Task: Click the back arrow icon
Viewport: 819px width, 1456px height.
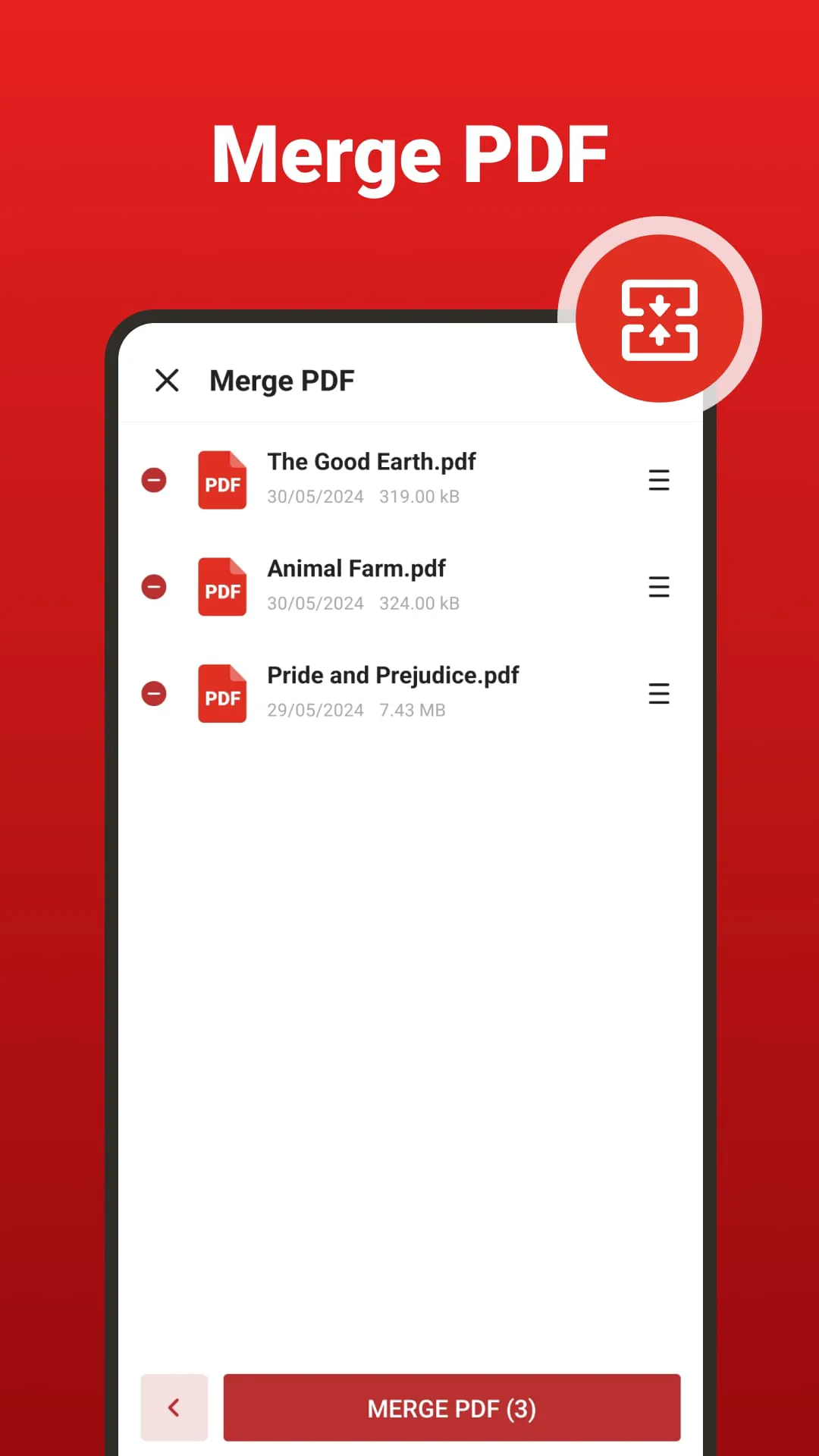Action: pyautogui.click(x=174, y=1407)
